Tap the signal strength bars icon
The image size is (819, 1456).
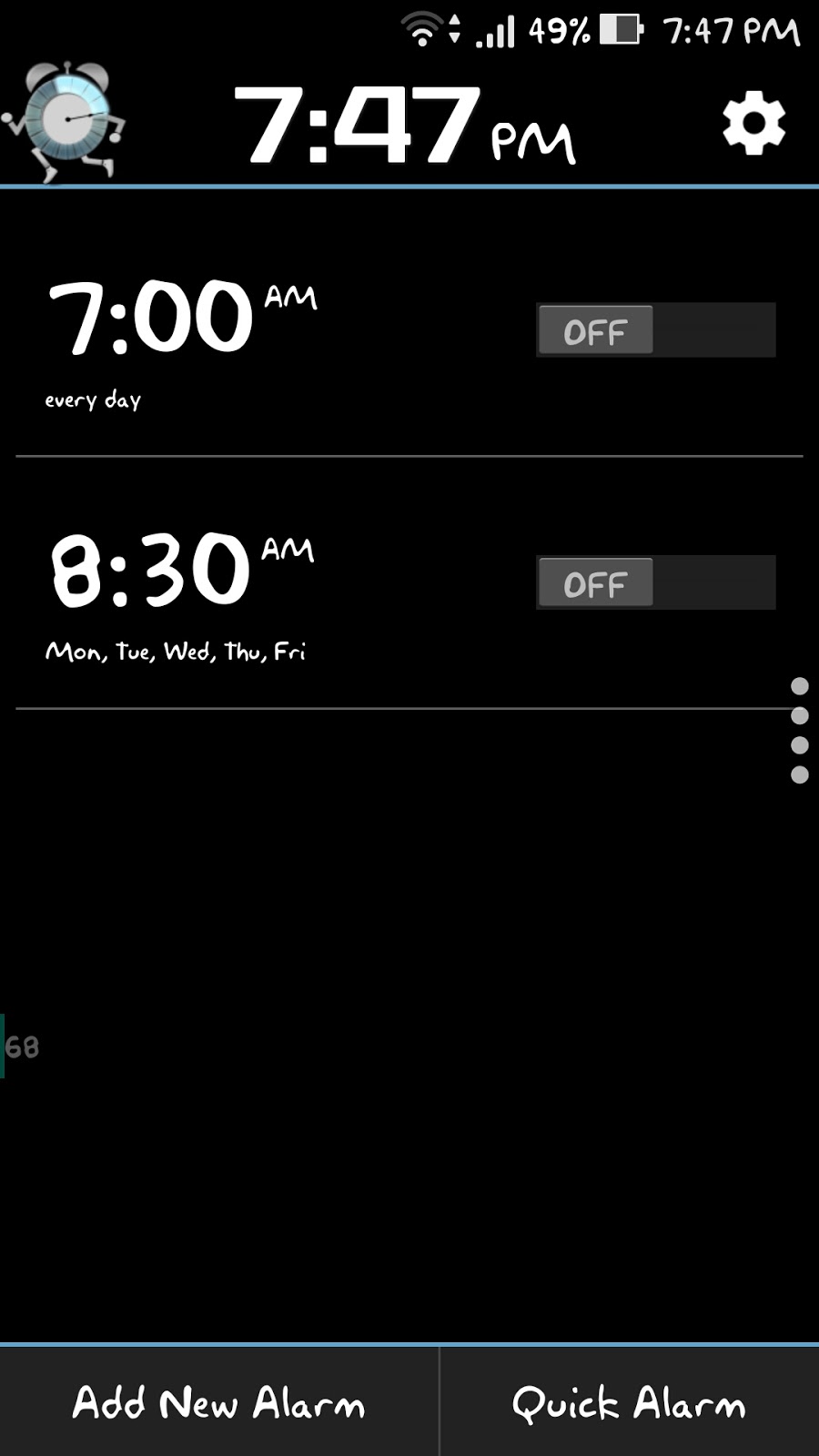tap(496, 28)
